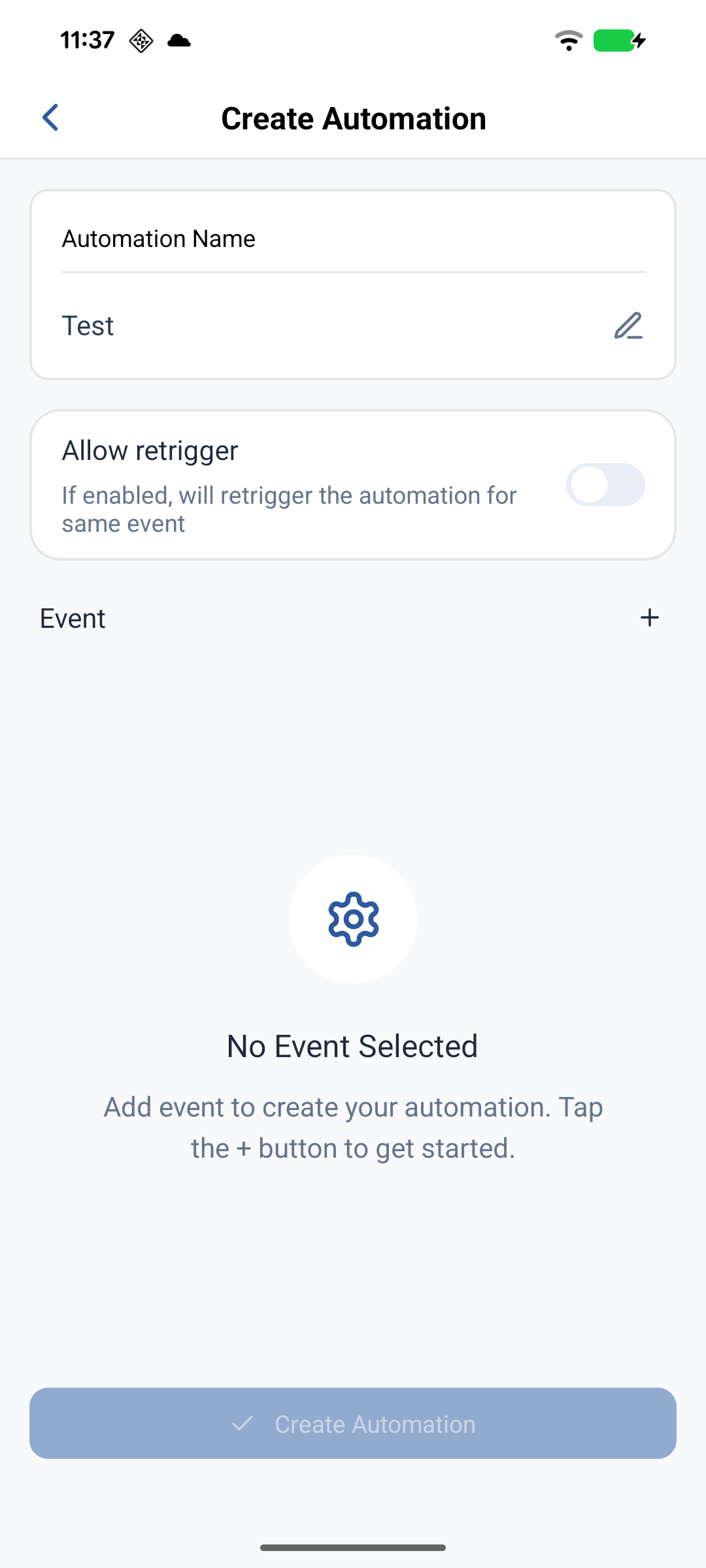
Task: Add an event with the plus button
Action: 649,617
